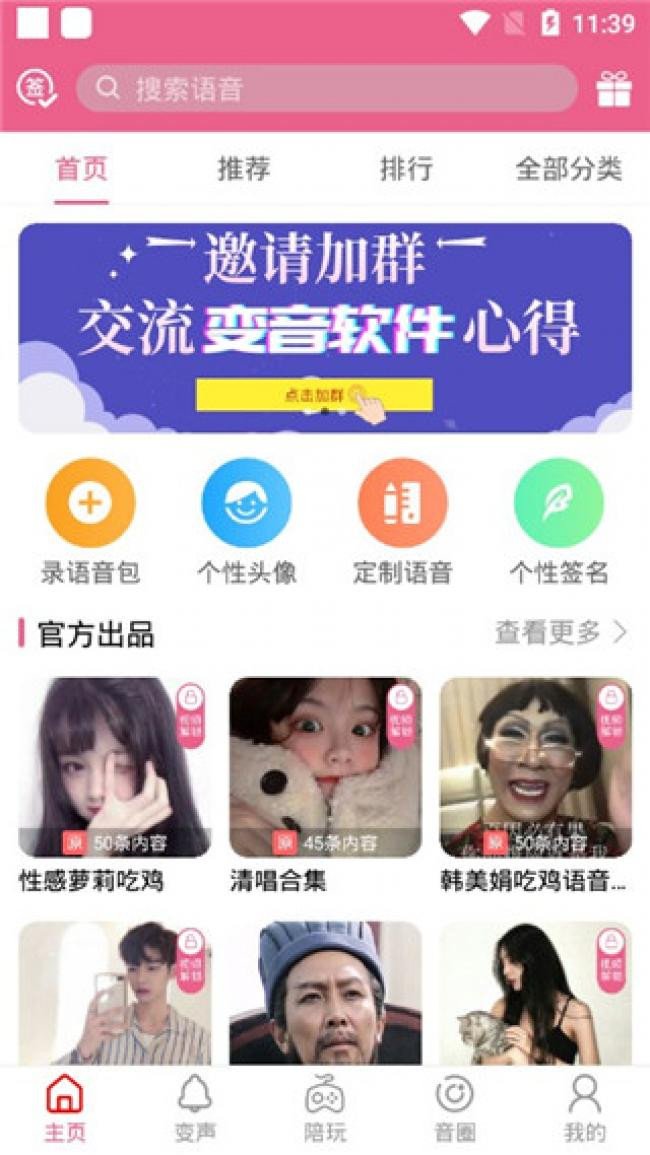Screen dimensions: 650x1155
Task: View more with 查看更多
Action: 561,632
